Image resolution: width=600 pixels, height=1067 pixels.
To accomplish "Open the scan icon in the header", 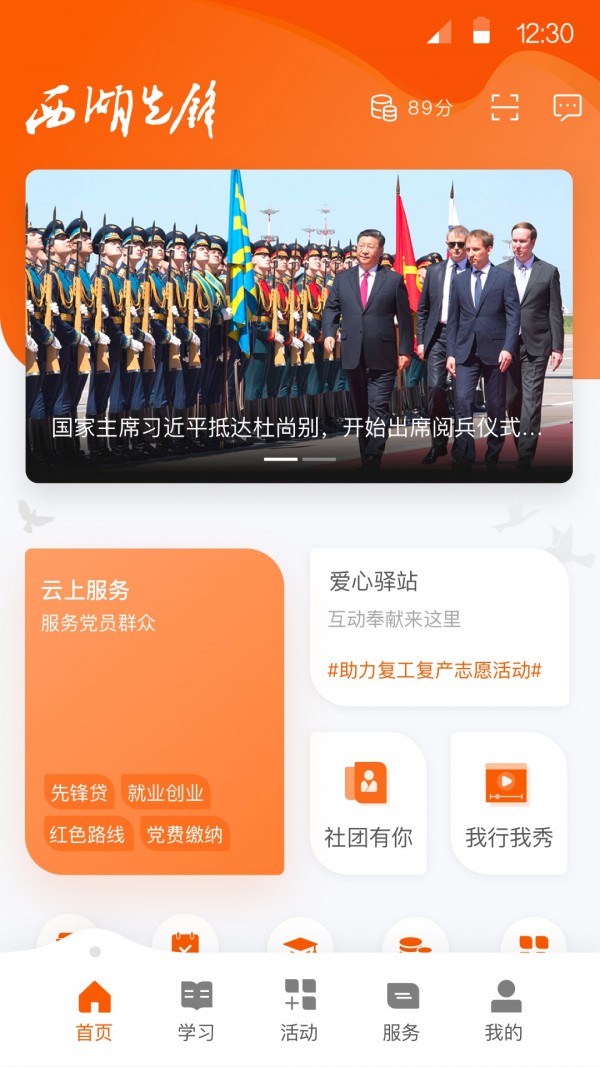I will click(x=505, y=108).
